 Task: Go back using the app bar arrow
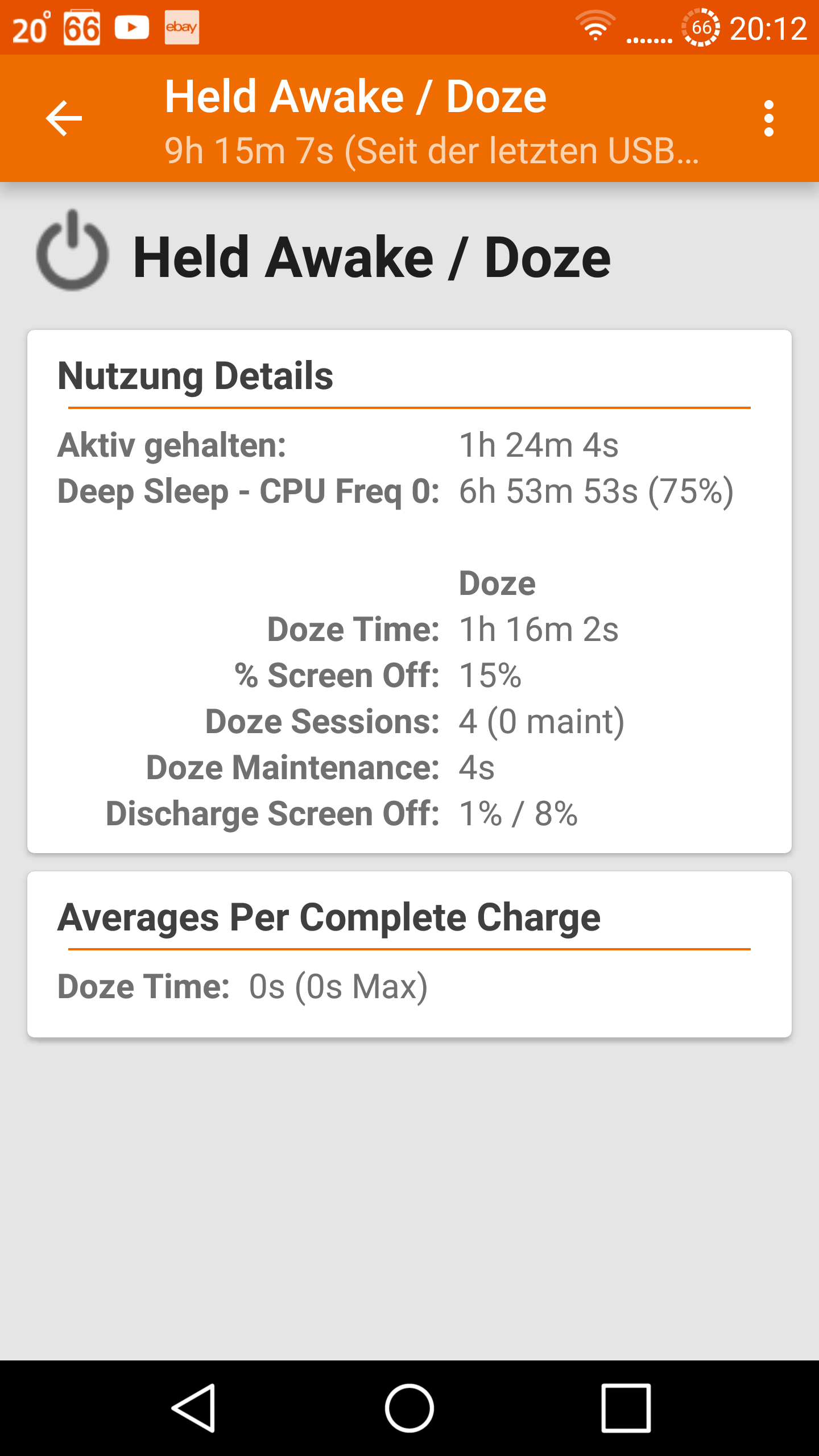(x=64, y=118)
